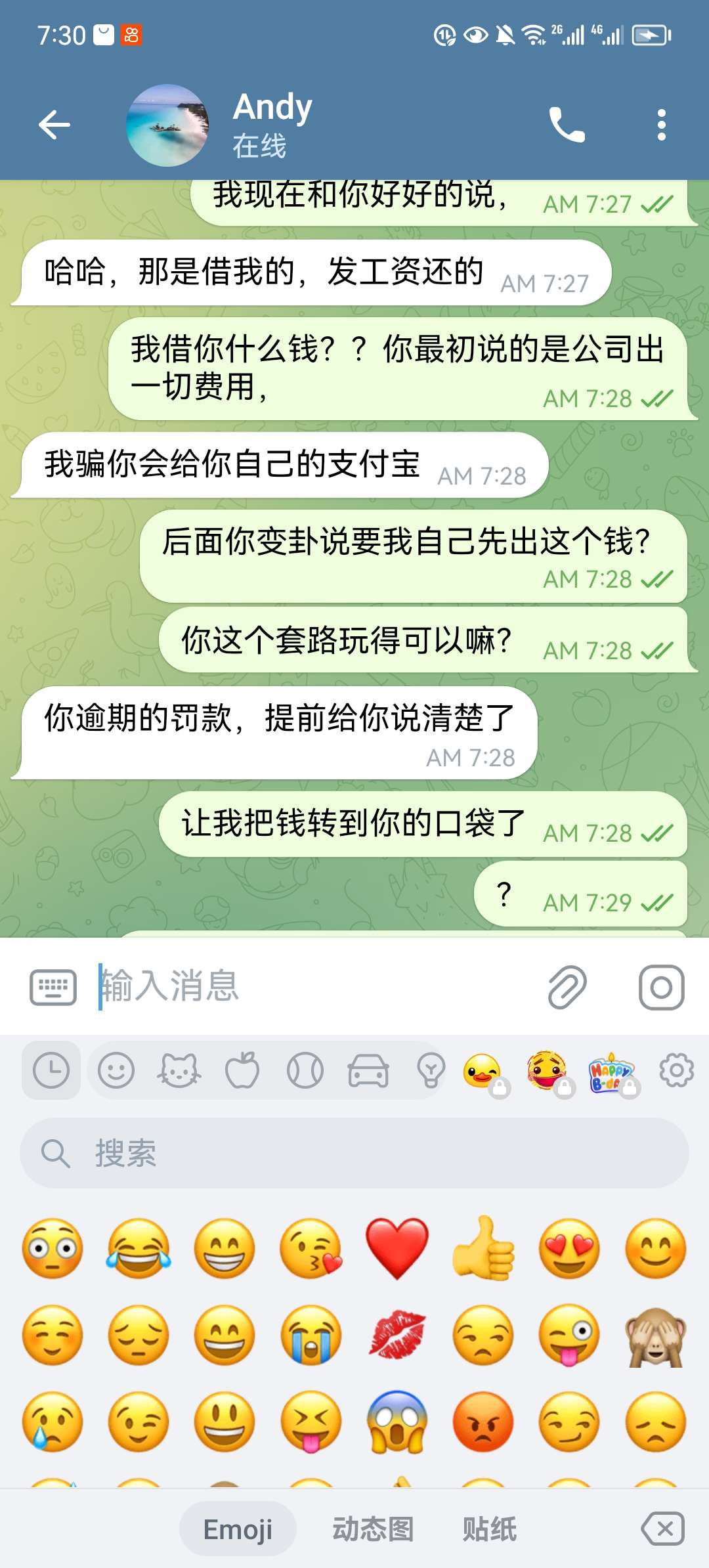Insert the thumbs up emoji

tap(483, 1248)
